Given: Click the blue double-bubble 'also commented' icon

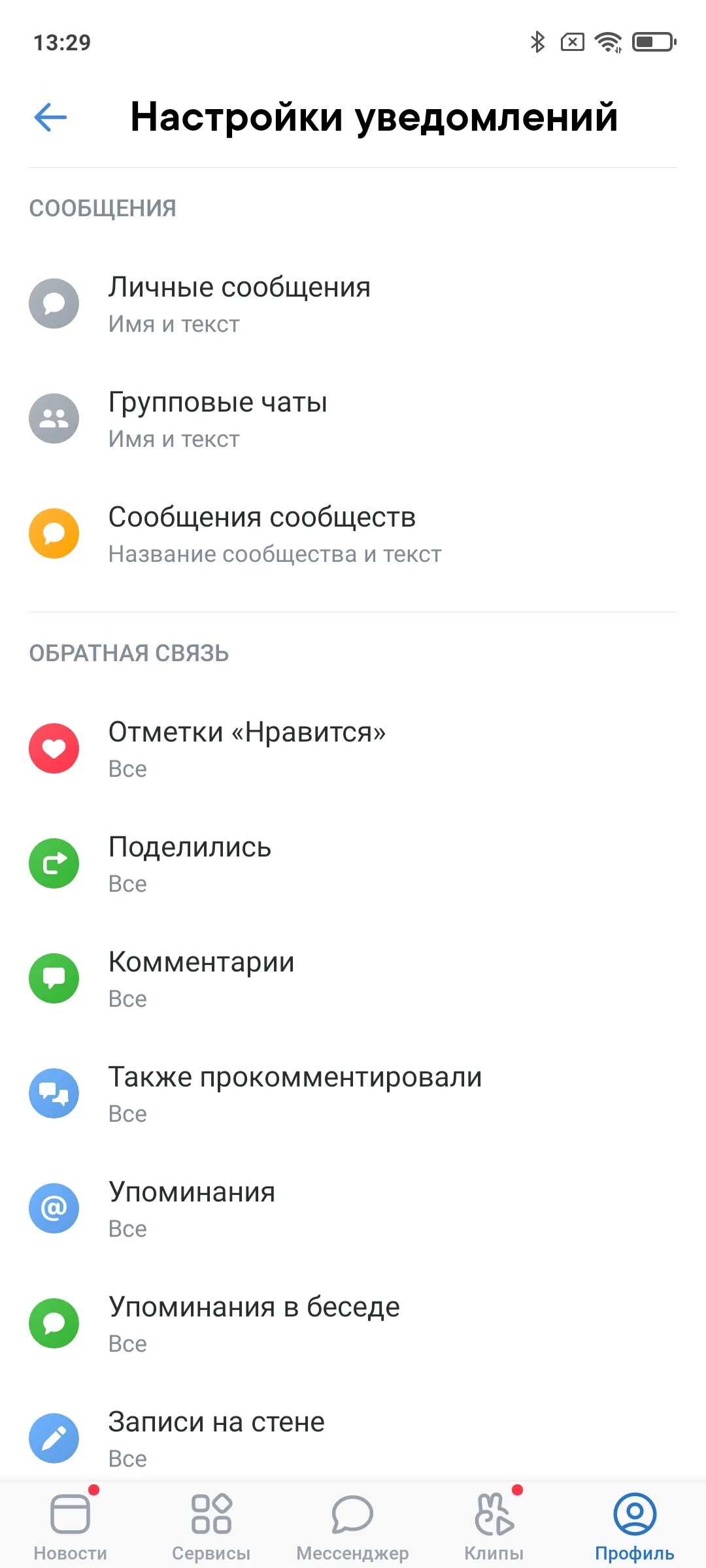Looking at the screenshot, I should click(x=55, y=1093).
